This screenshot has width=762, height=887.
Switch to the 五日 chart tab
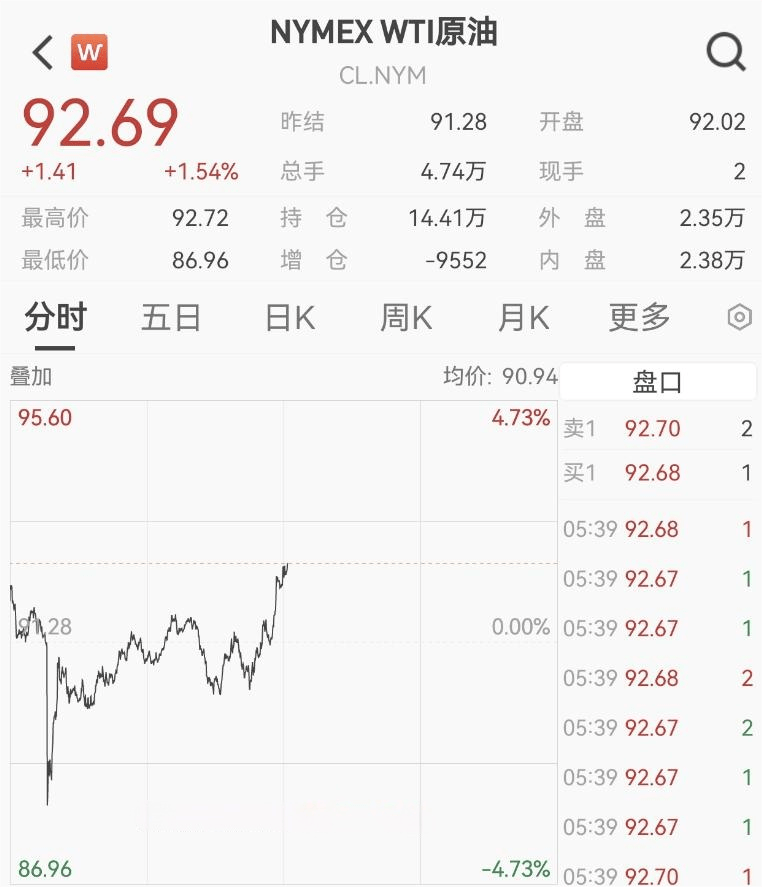click(172, 316)
